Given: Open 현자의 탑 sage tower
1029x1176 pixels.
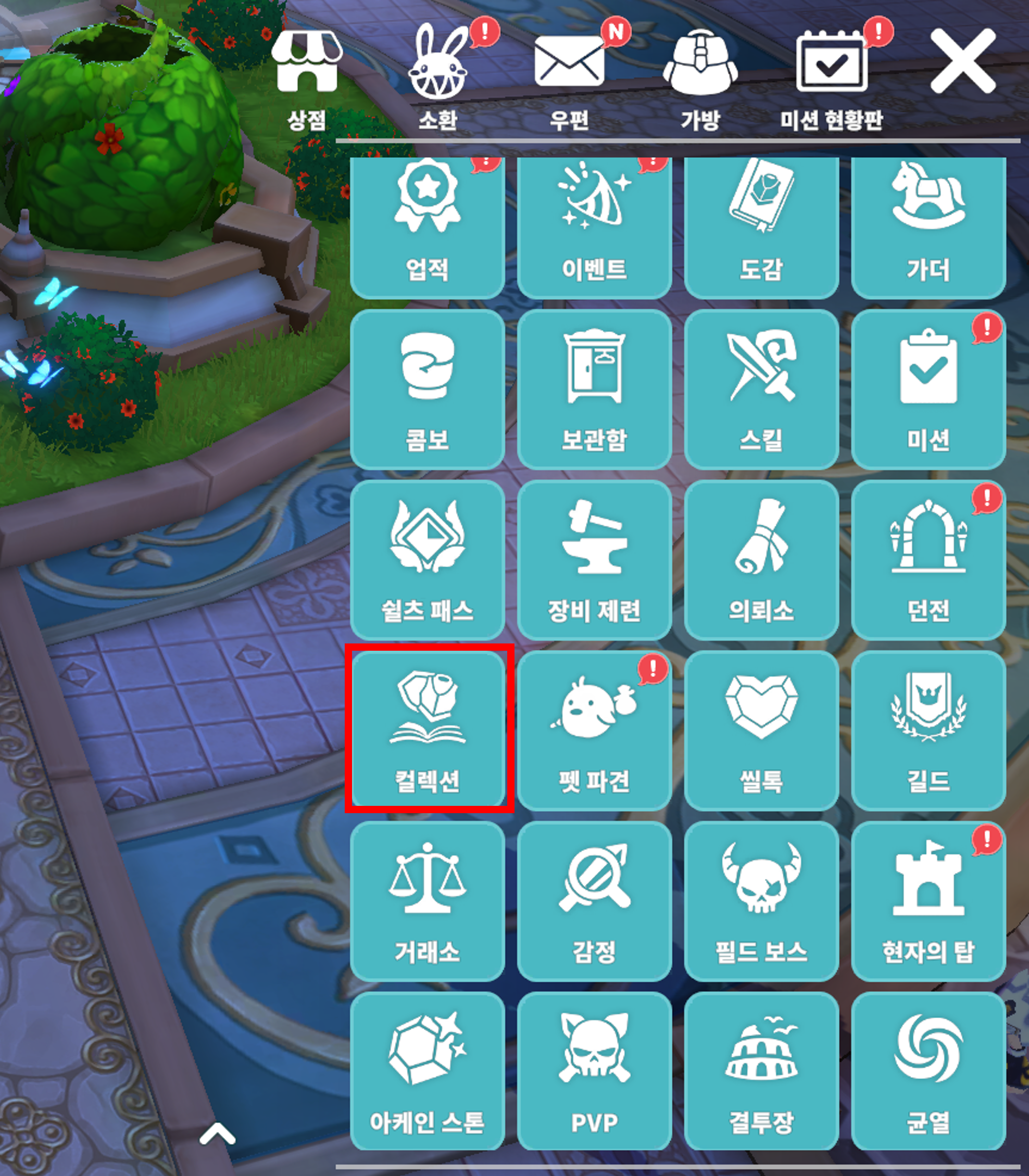Looking at the screenshot, I should (928, 900).
